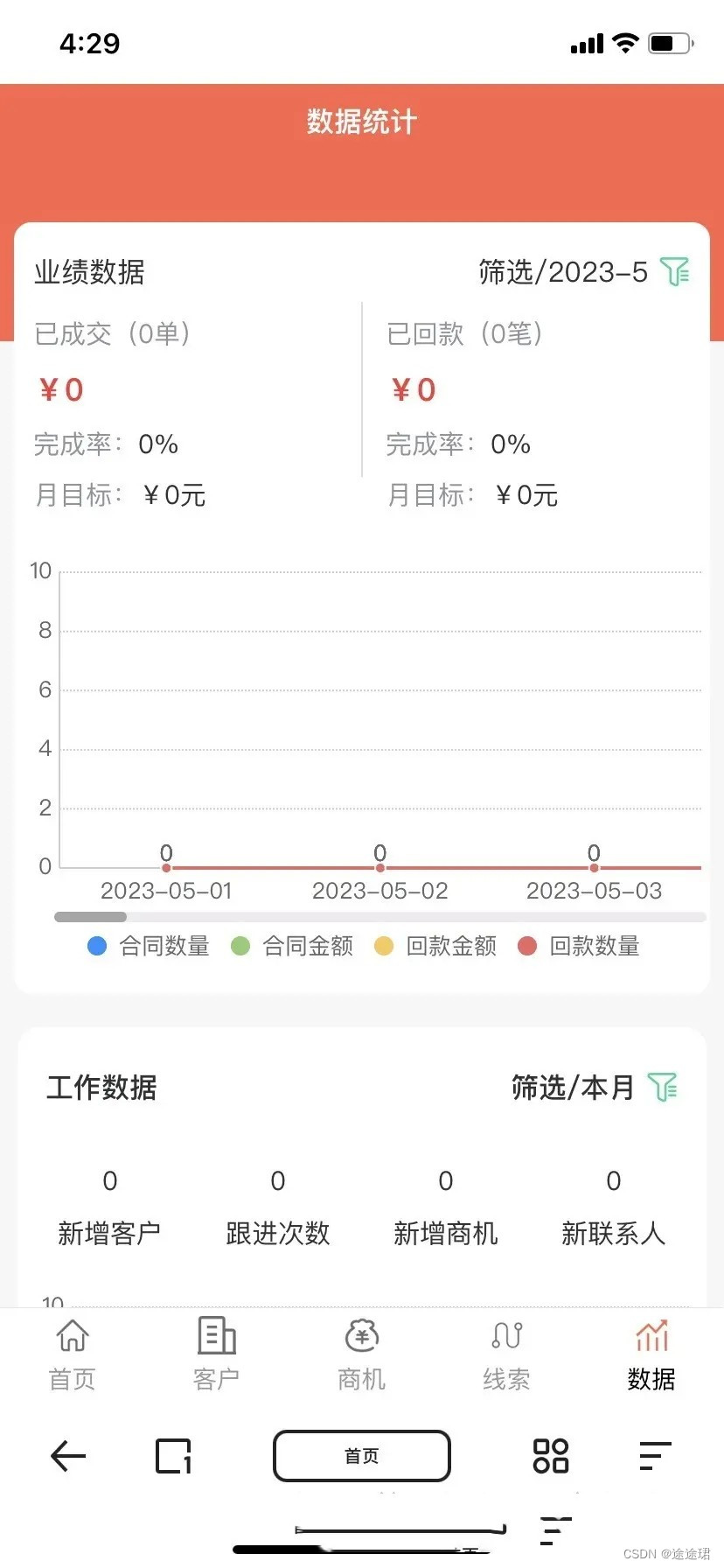
Task: Open the four-square grid icon in the browser bar
Action: point(551,1456)
